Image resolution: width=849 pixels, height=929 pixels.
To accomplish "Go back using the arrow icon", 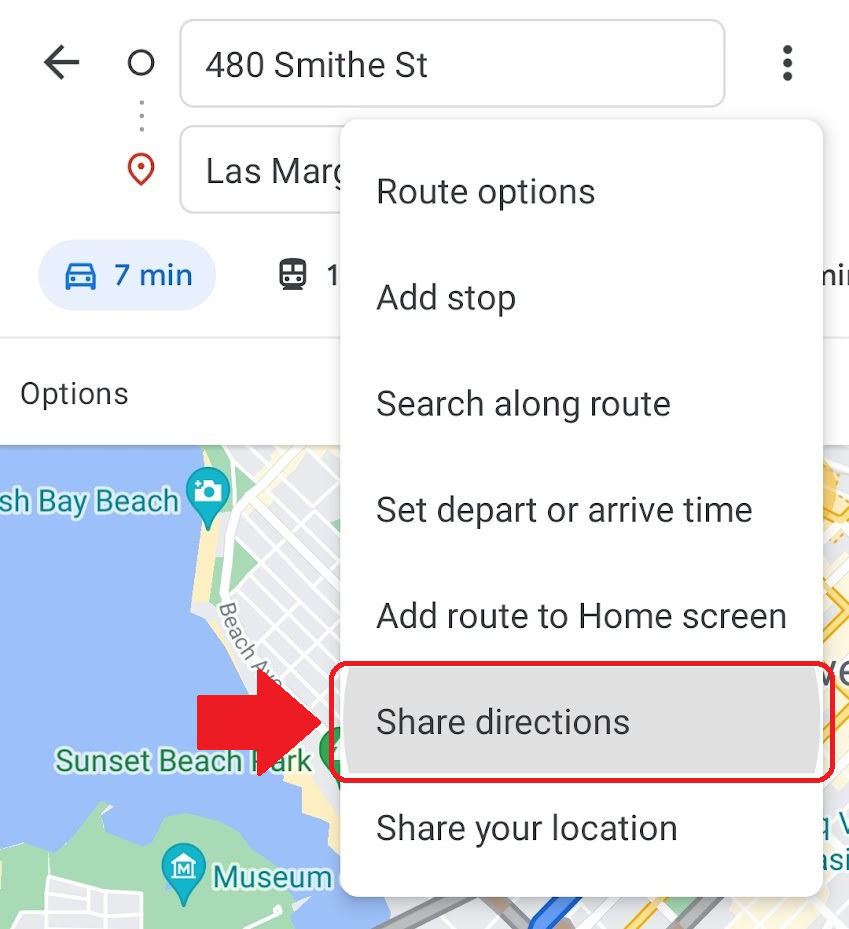I will (61, 63).
